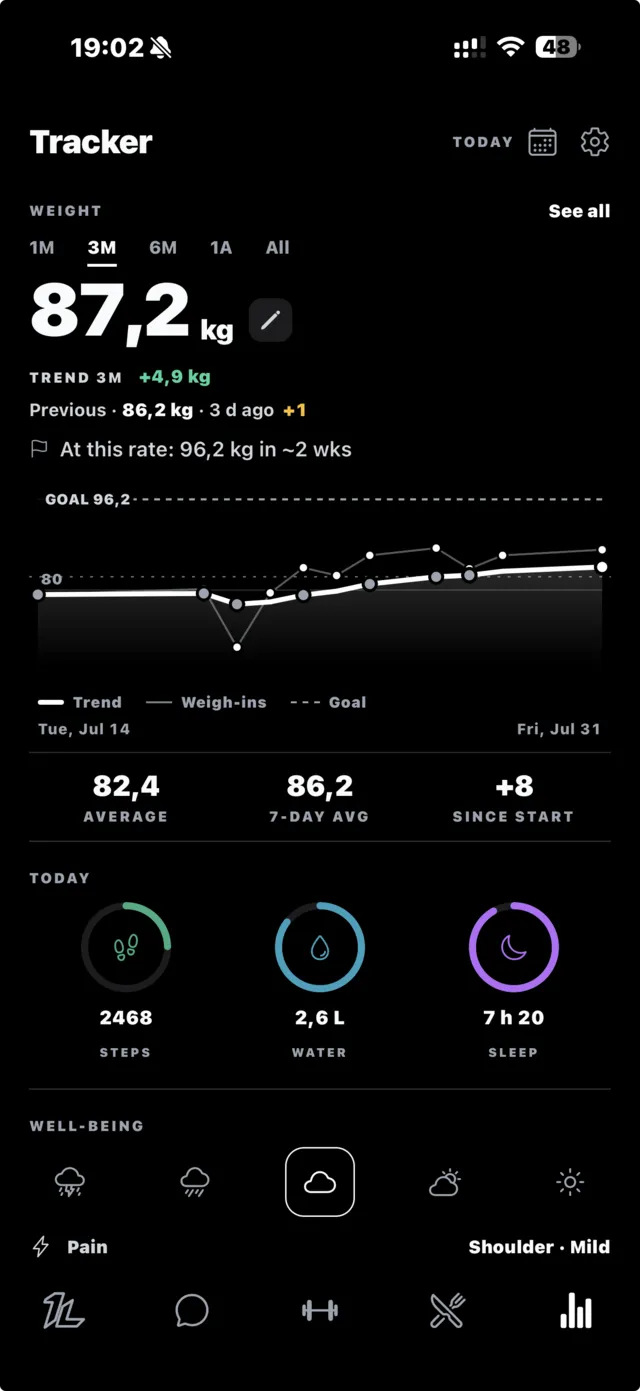Select thunderstorm well-being mood
The image size is (640, 1391).
pos(70,1182)
